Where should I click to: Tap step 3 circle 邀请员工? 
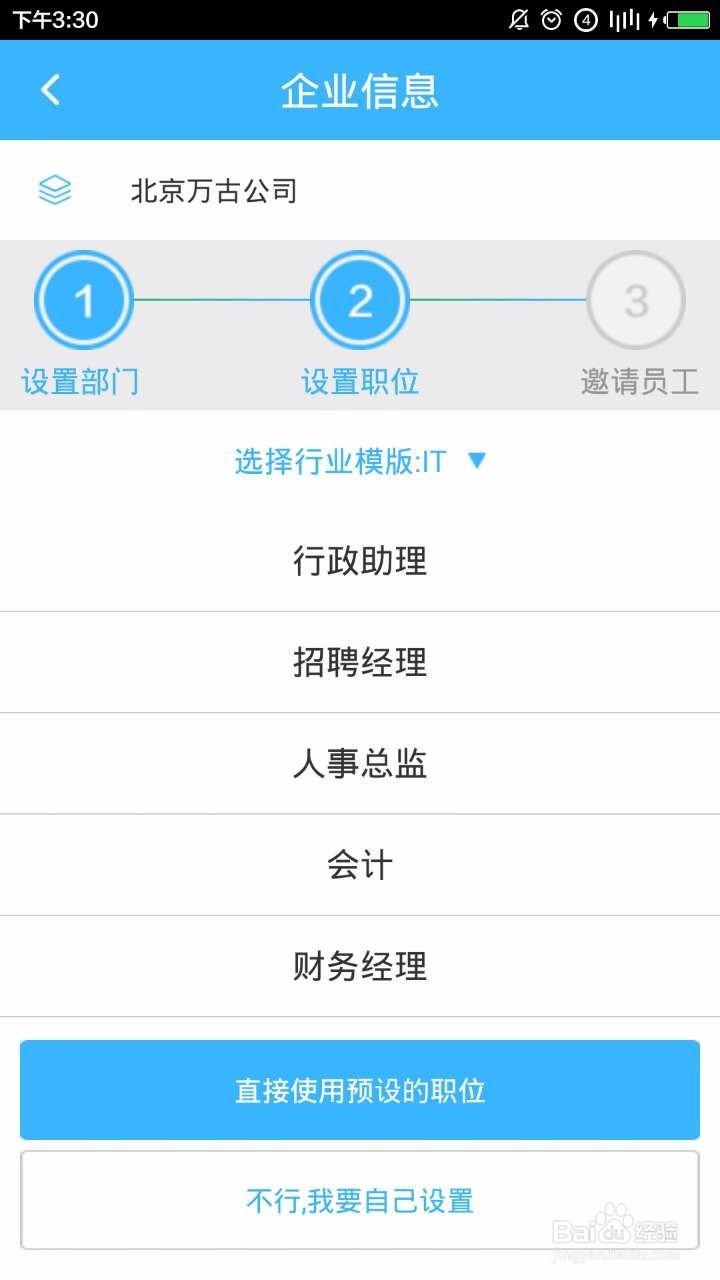click(636, 299)
